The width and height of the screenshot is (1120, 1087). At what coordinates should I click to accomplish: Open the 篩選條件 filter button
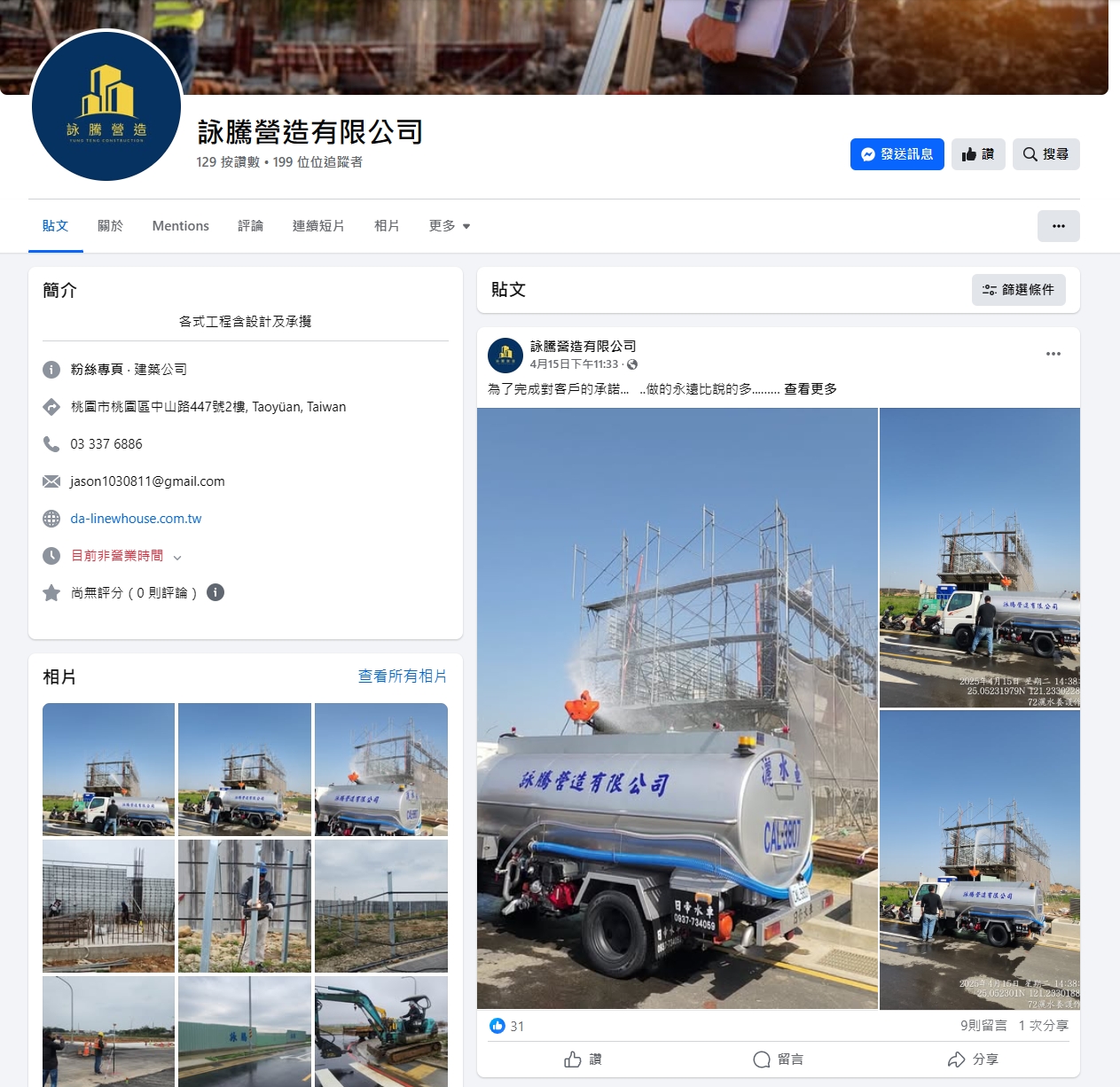tap(1018, 290)
